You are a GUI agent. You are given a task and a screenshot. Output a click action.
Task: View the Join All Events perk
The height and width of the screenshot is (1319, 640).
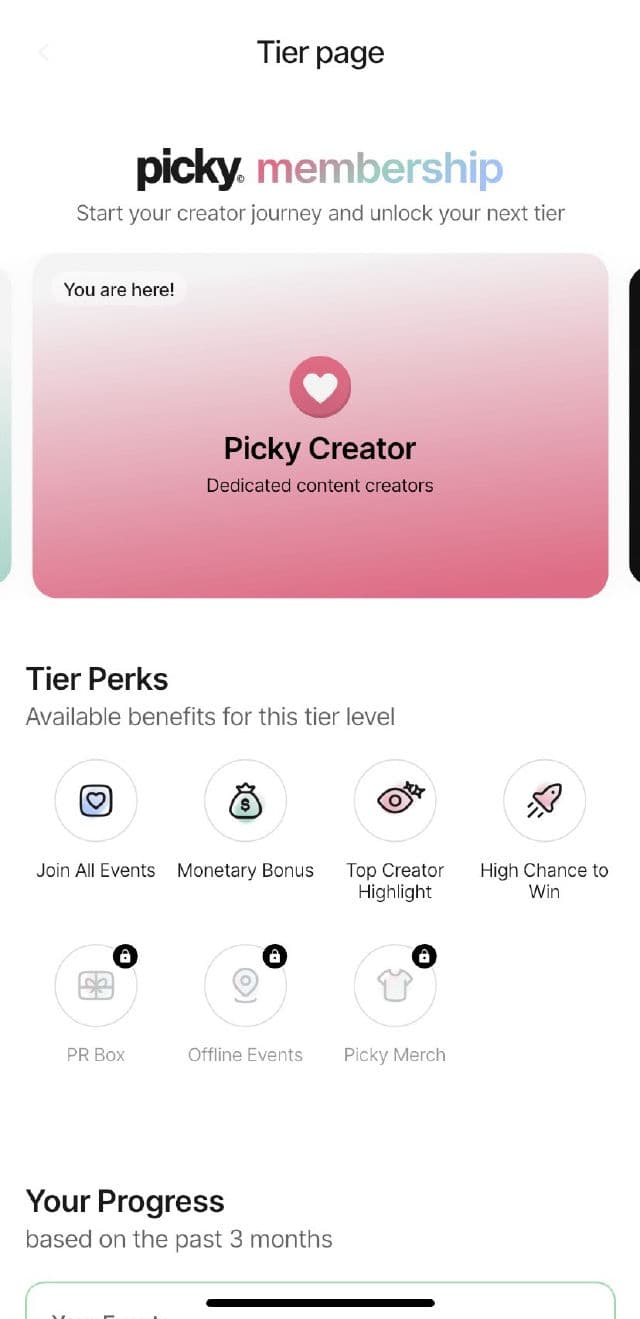pyautogui.click(x=96, y=801)
